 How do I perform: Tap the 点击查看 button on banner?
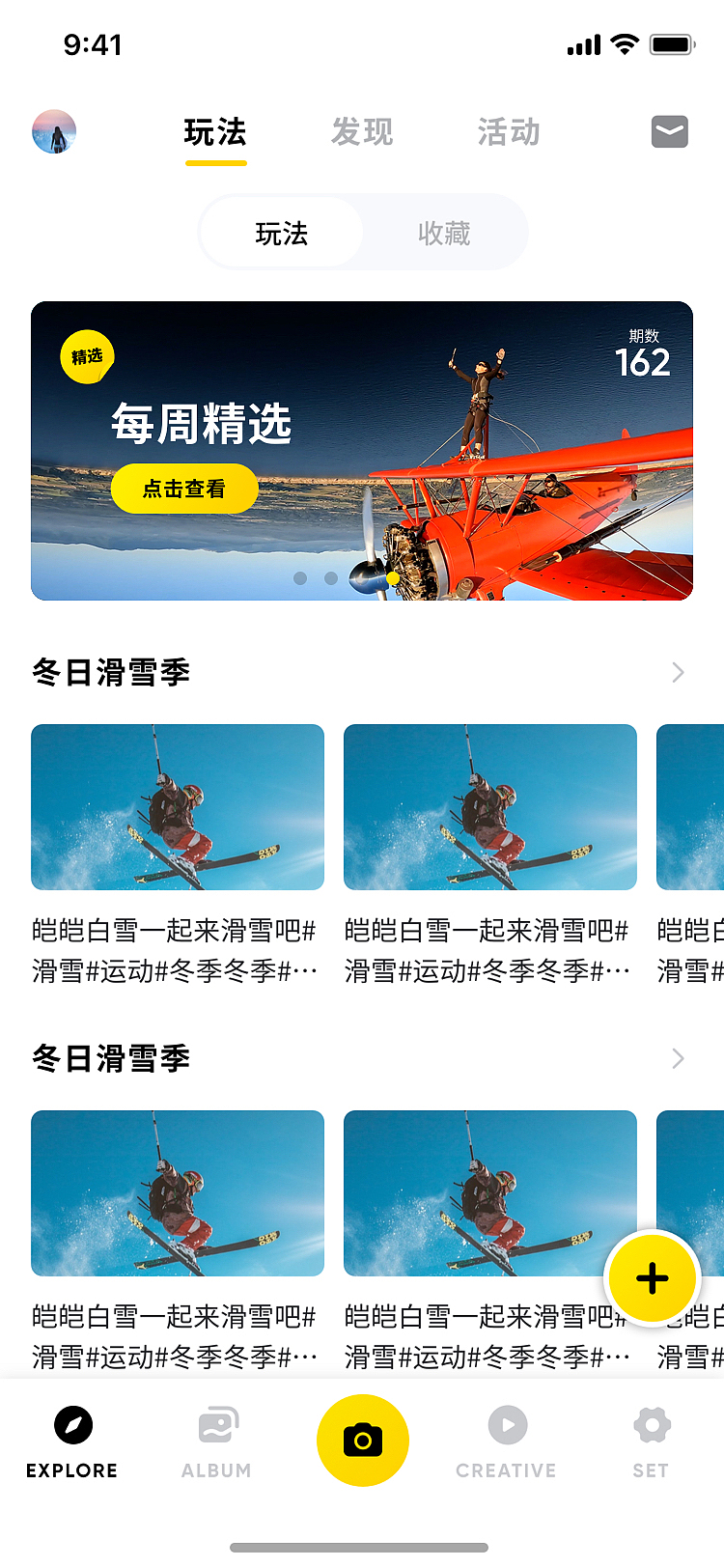(x=184, y=489)
